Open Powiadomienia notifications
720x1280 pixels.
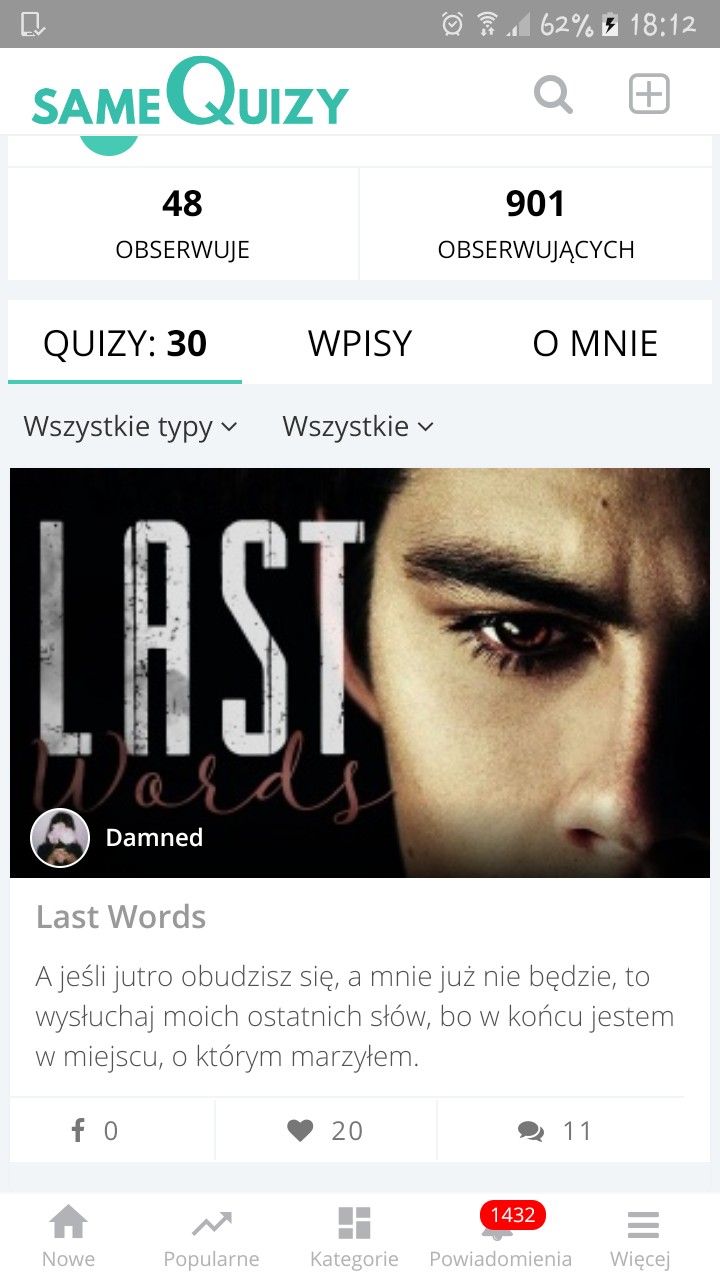(500, 1237)
